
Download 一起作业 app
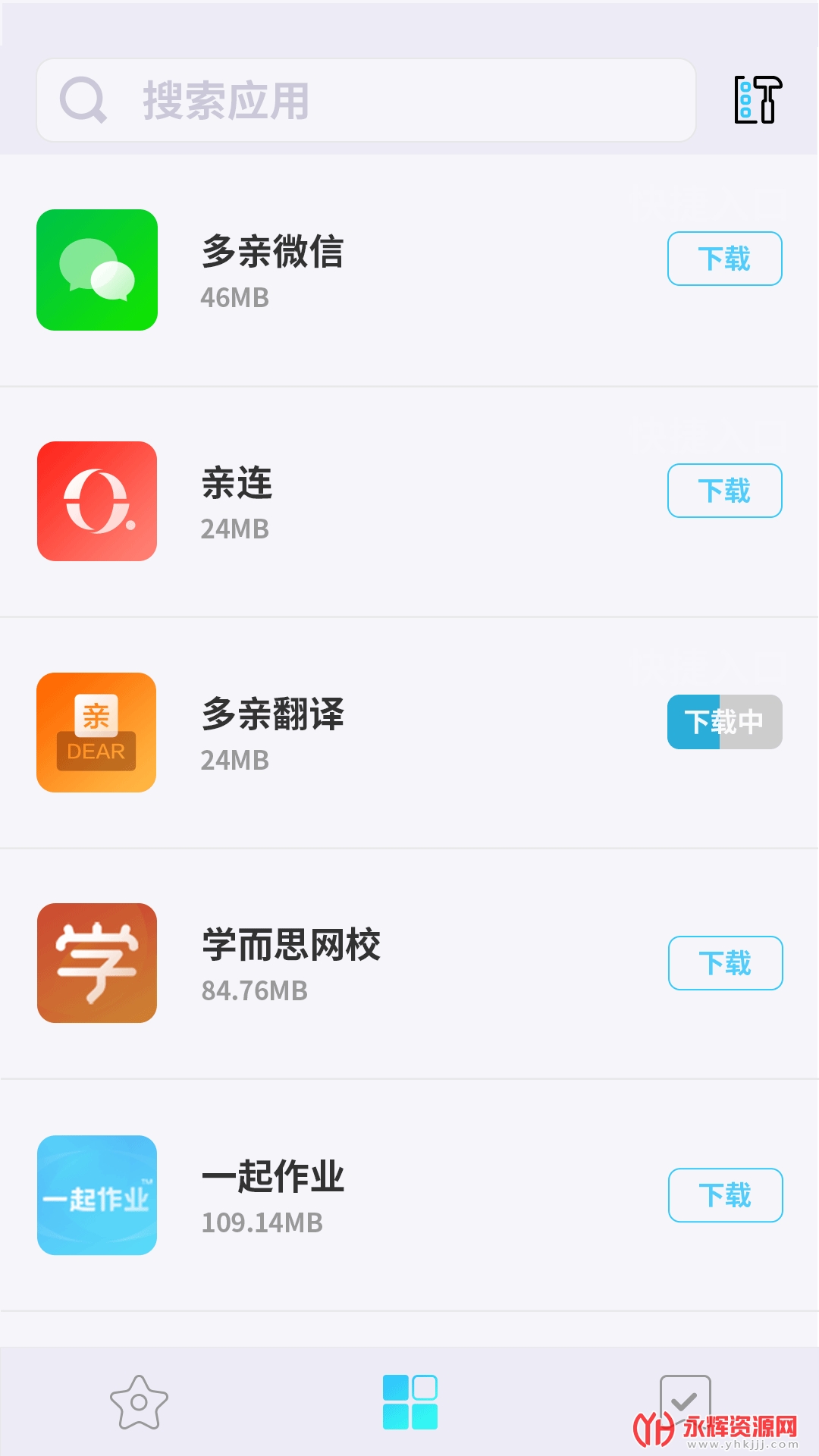tap(725, 1195)
